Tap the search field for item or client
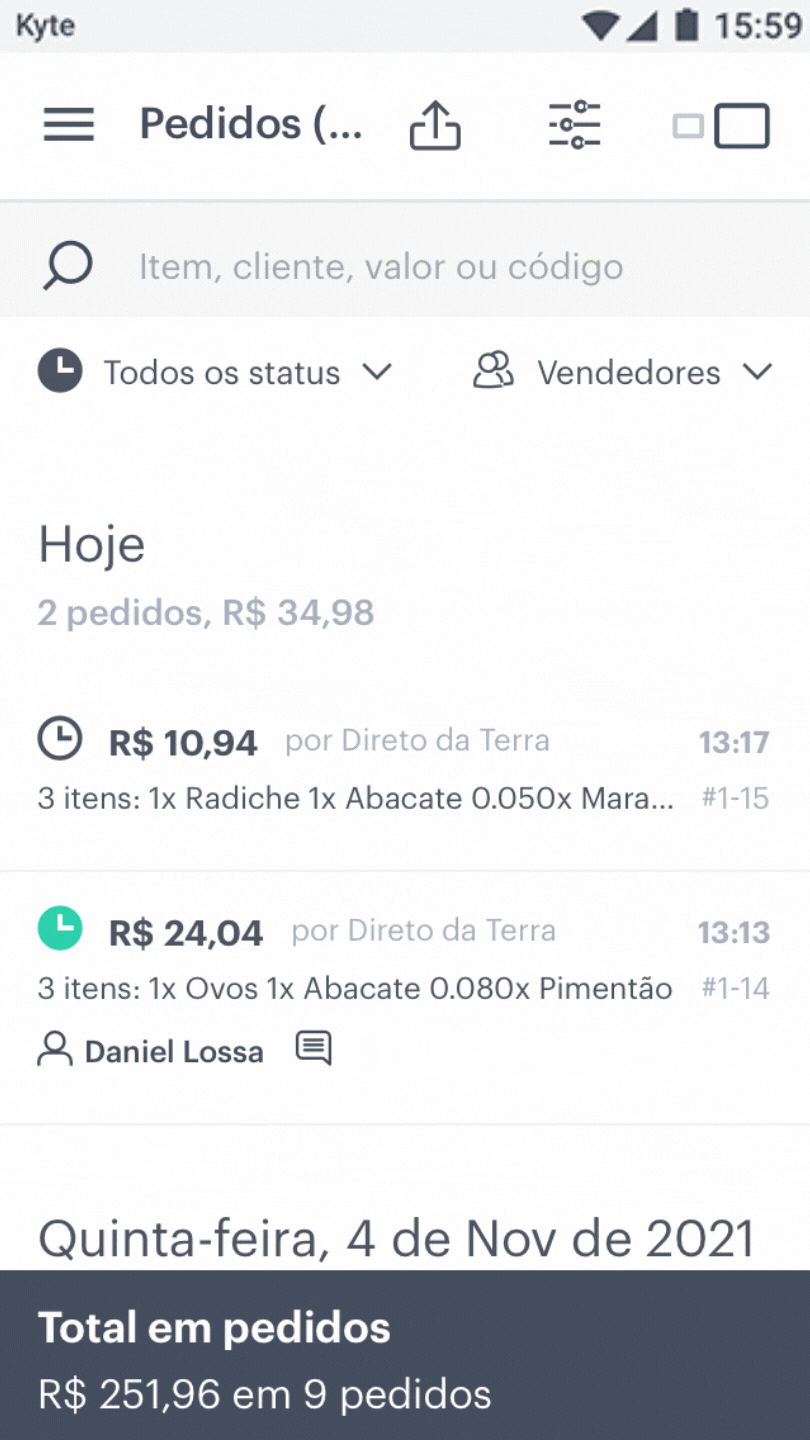The height and width of the screenshot is (1440, 810). 405,266
